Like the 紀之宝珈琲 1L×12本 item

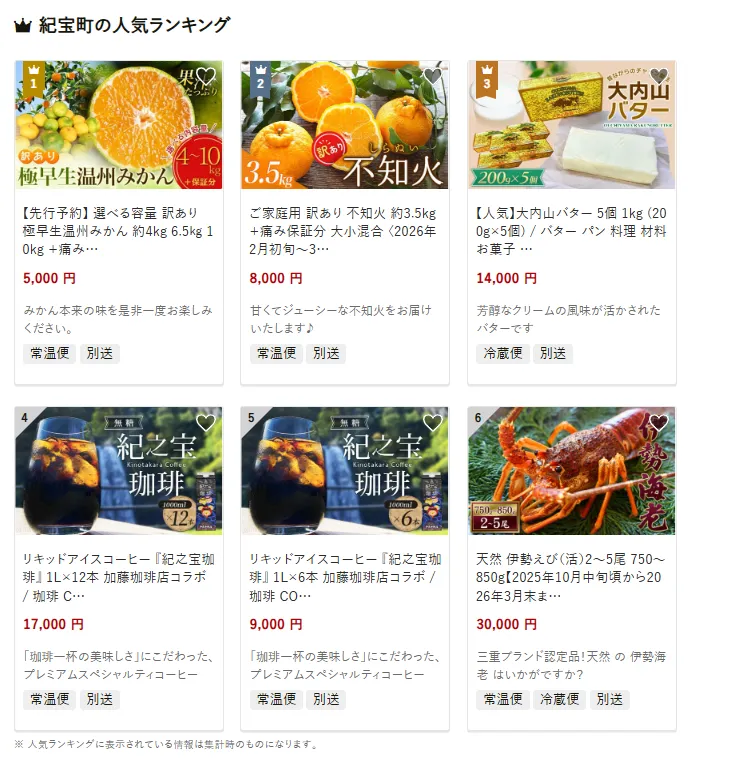click(x=206, y=423)
